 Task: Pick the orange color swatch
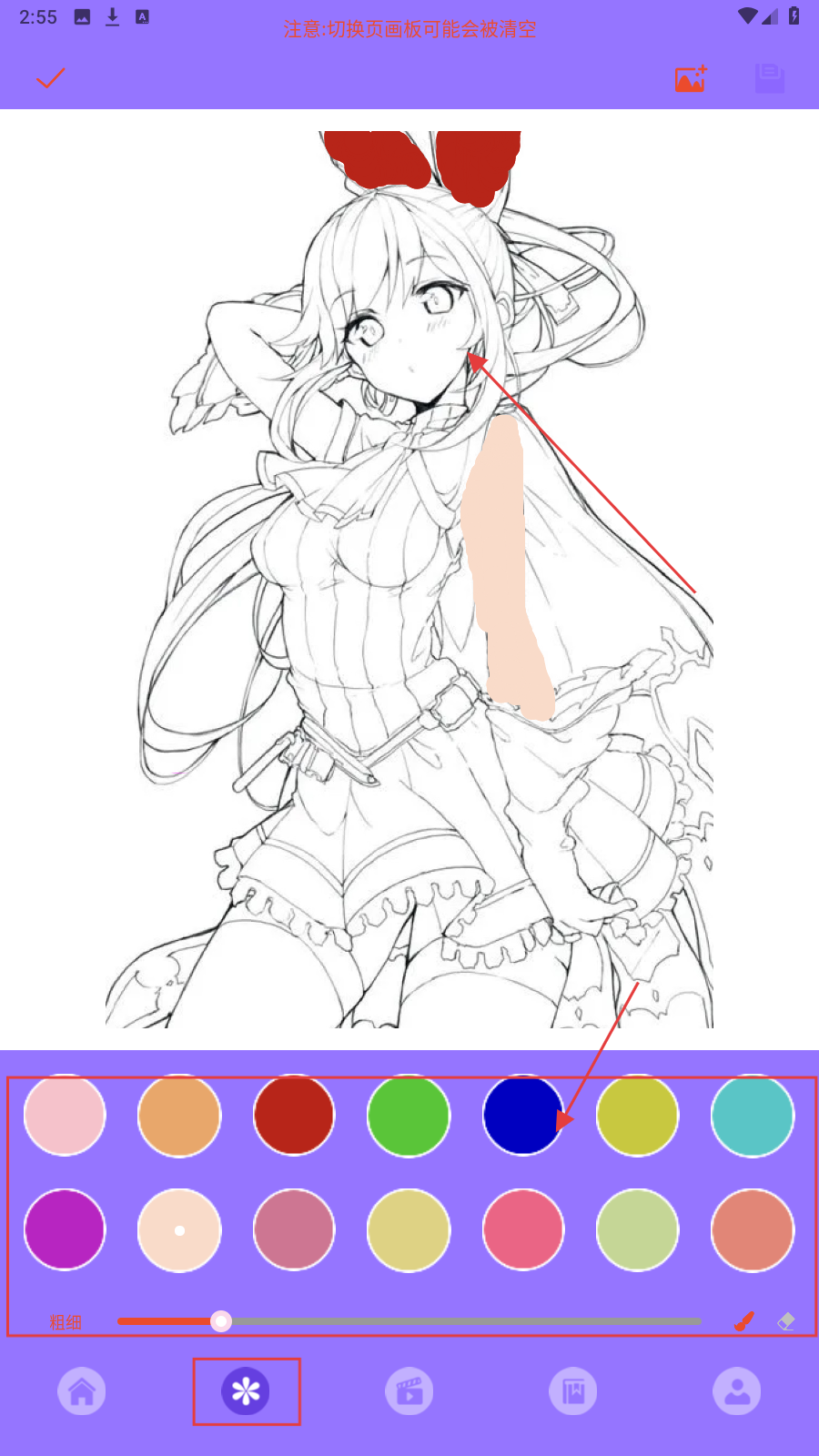179,1116
